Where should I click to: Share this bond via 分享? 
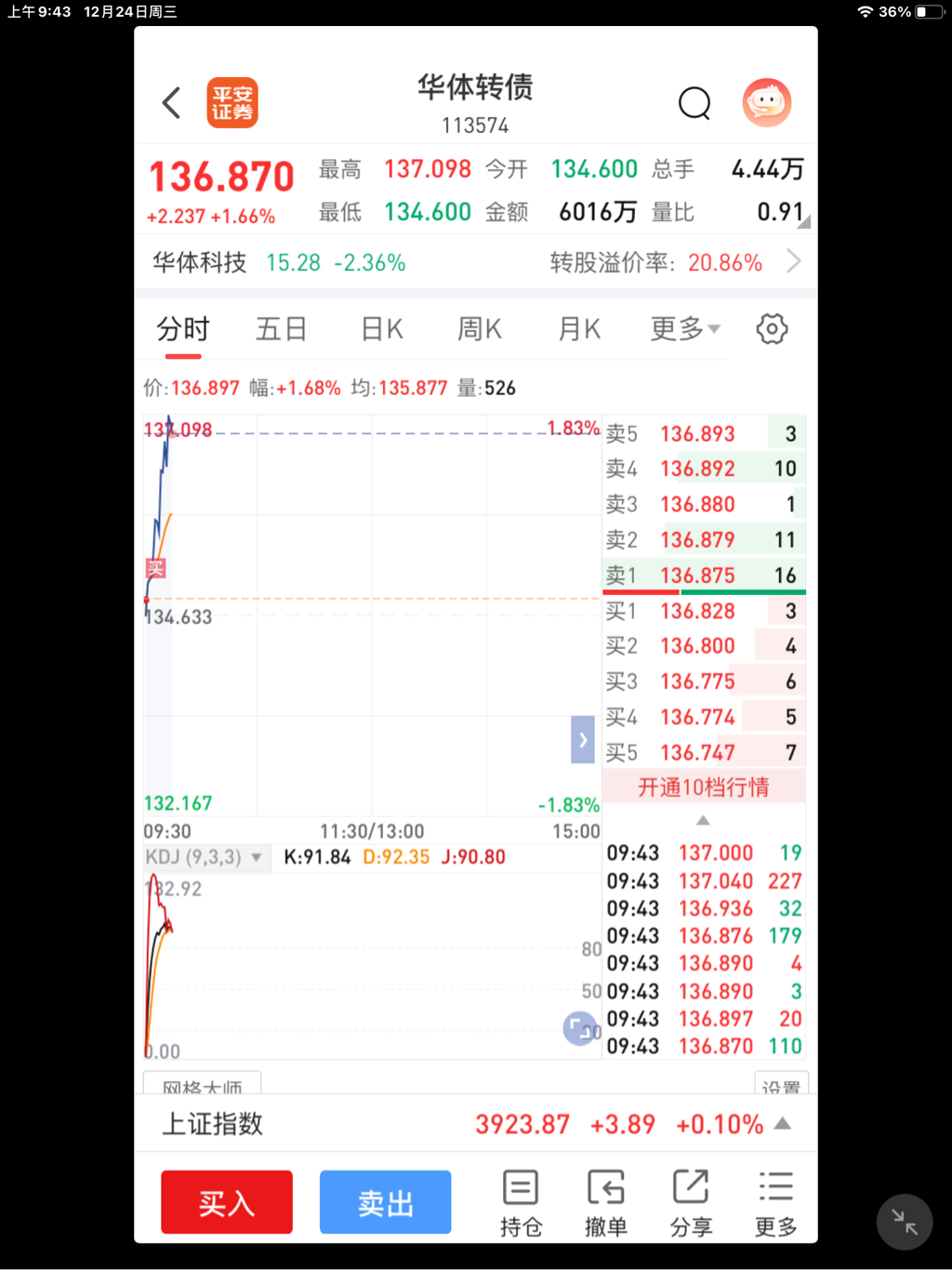point(691,1203)
